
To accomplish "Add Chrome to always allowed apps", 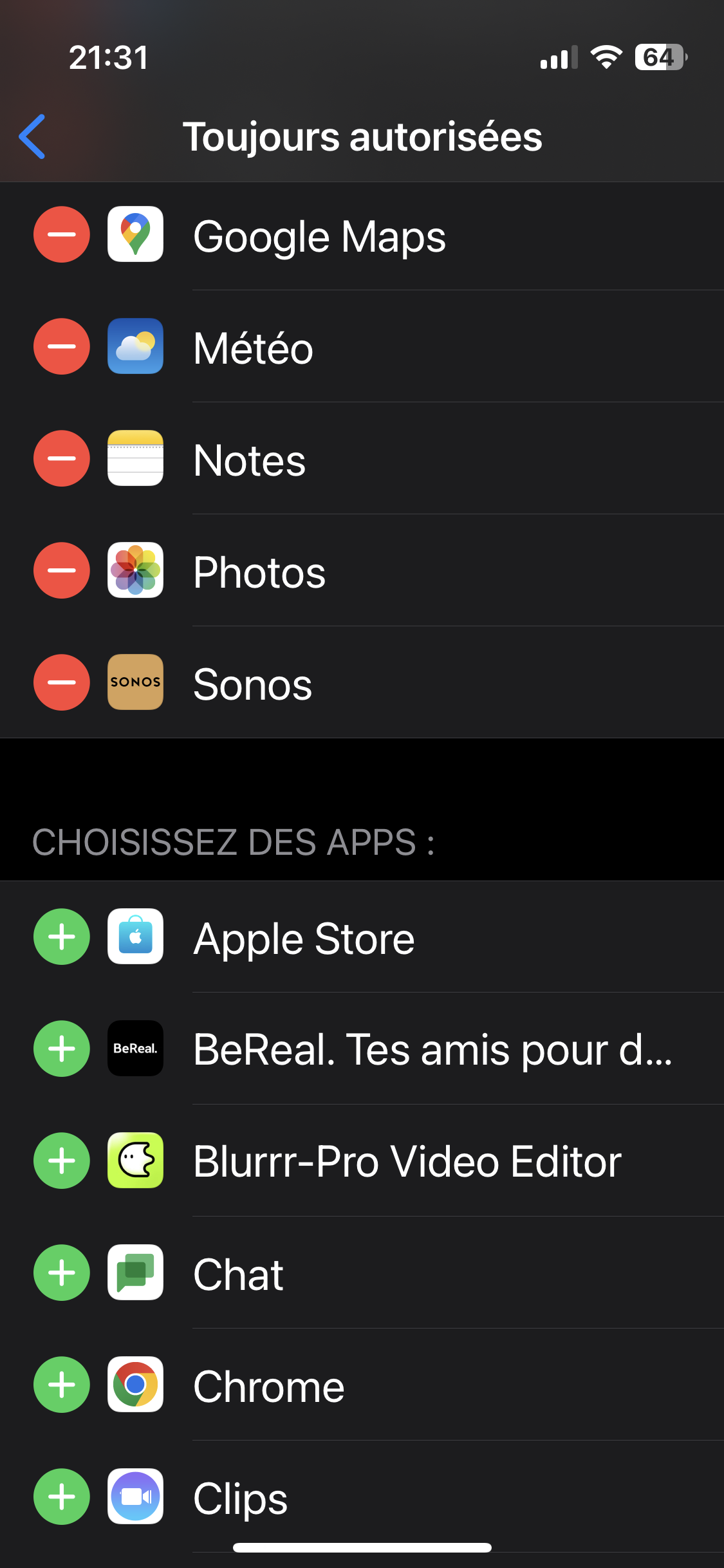I will [x=62, y=1385].
